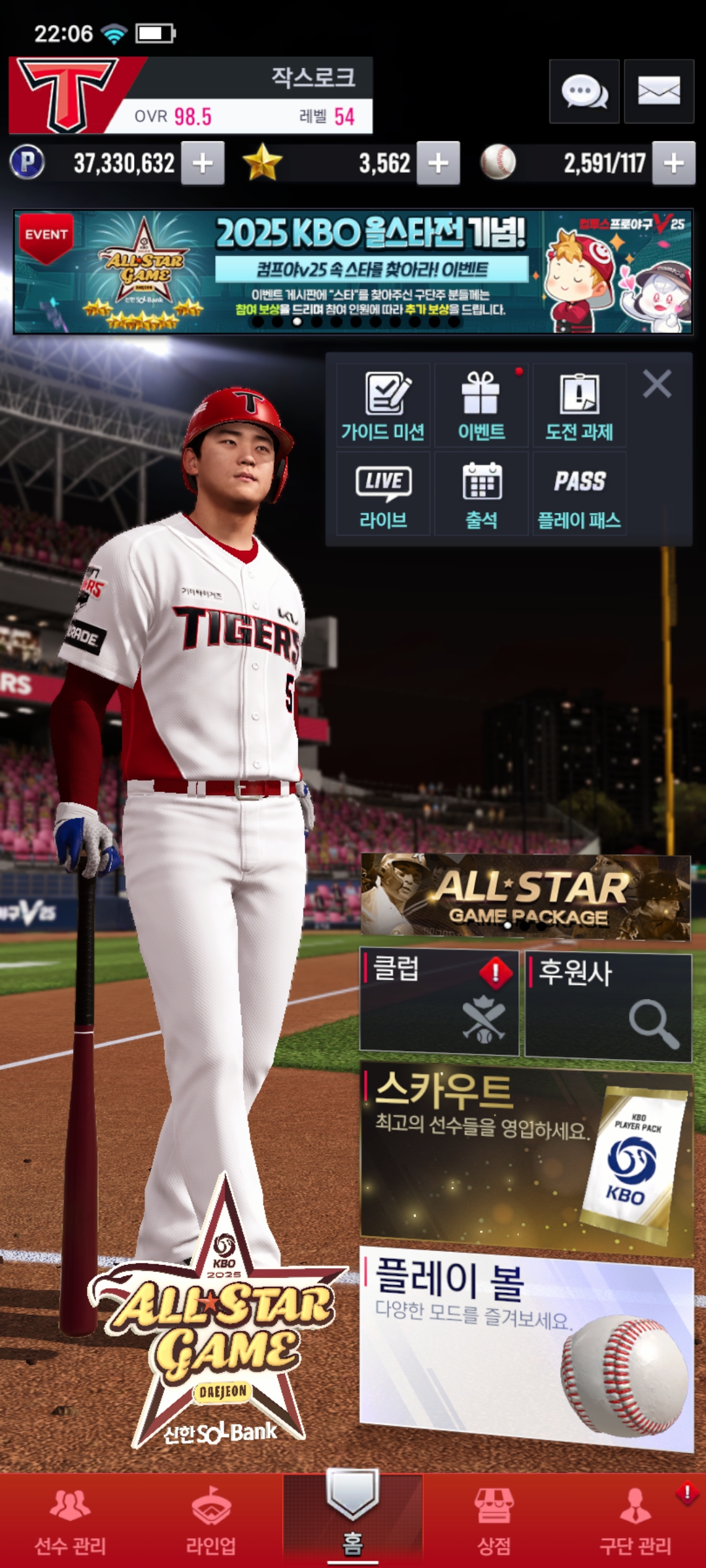Close the quick menu panel
The width and height of the screenshot is (706, 1568).
[657, 384]
